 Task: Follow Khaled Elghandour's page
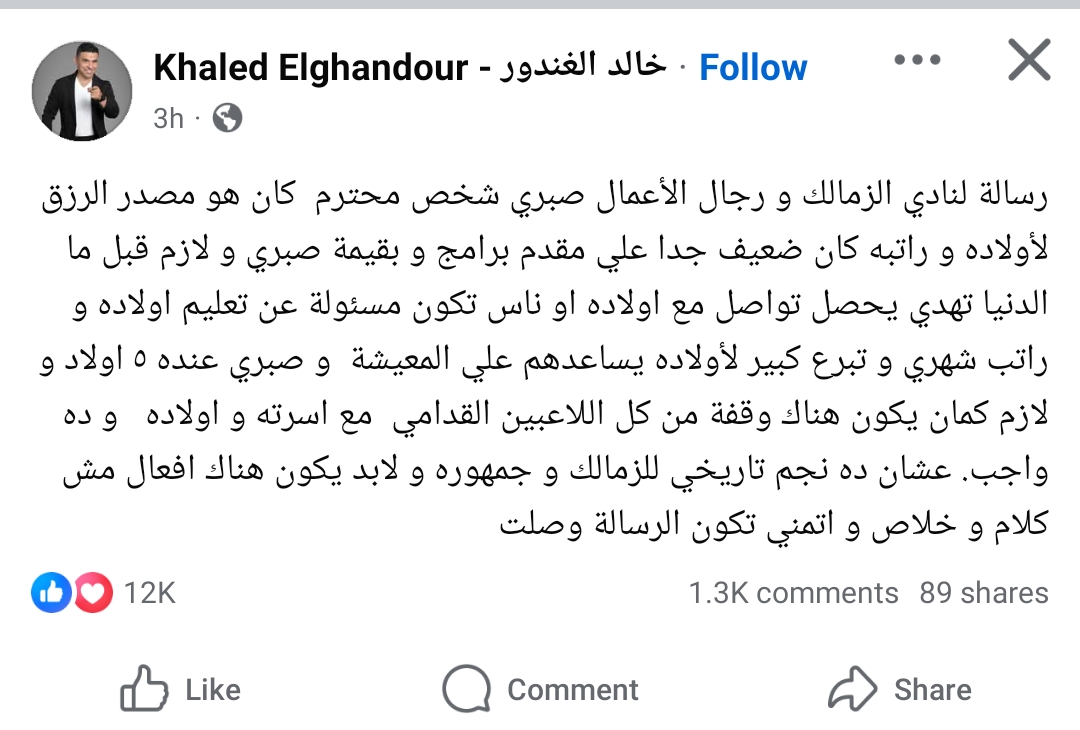pos(752,68)
